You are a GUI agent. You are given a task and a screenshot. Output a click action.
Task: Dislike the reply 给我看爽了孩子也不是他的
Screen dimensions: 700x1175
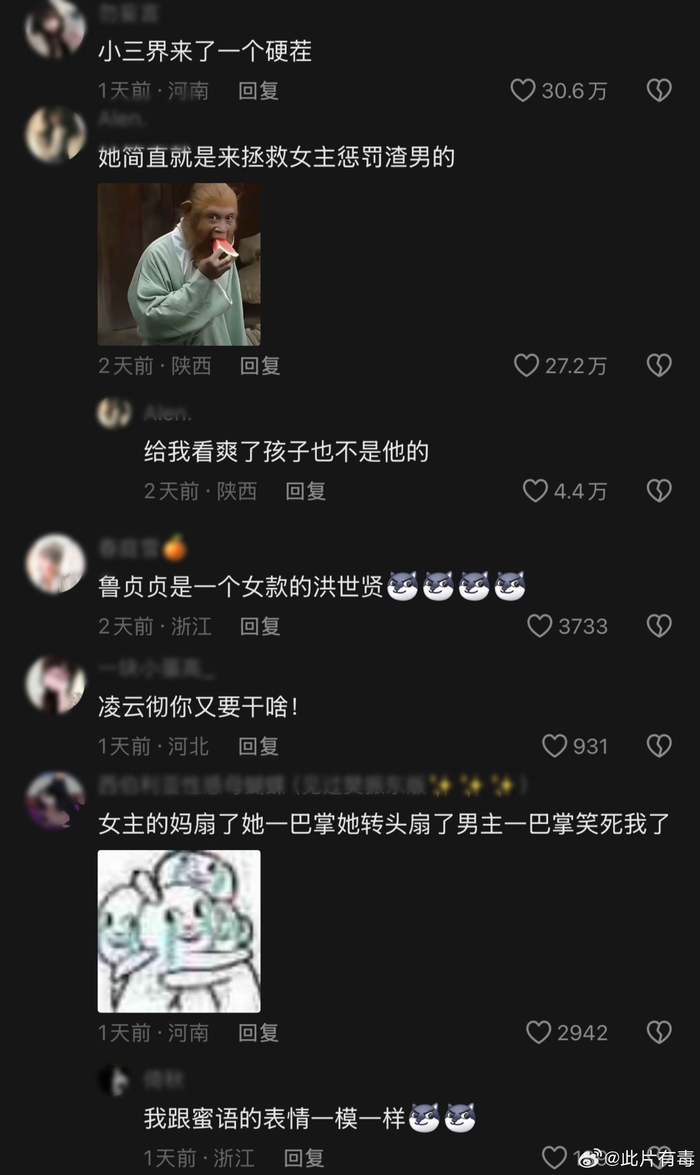658,491
